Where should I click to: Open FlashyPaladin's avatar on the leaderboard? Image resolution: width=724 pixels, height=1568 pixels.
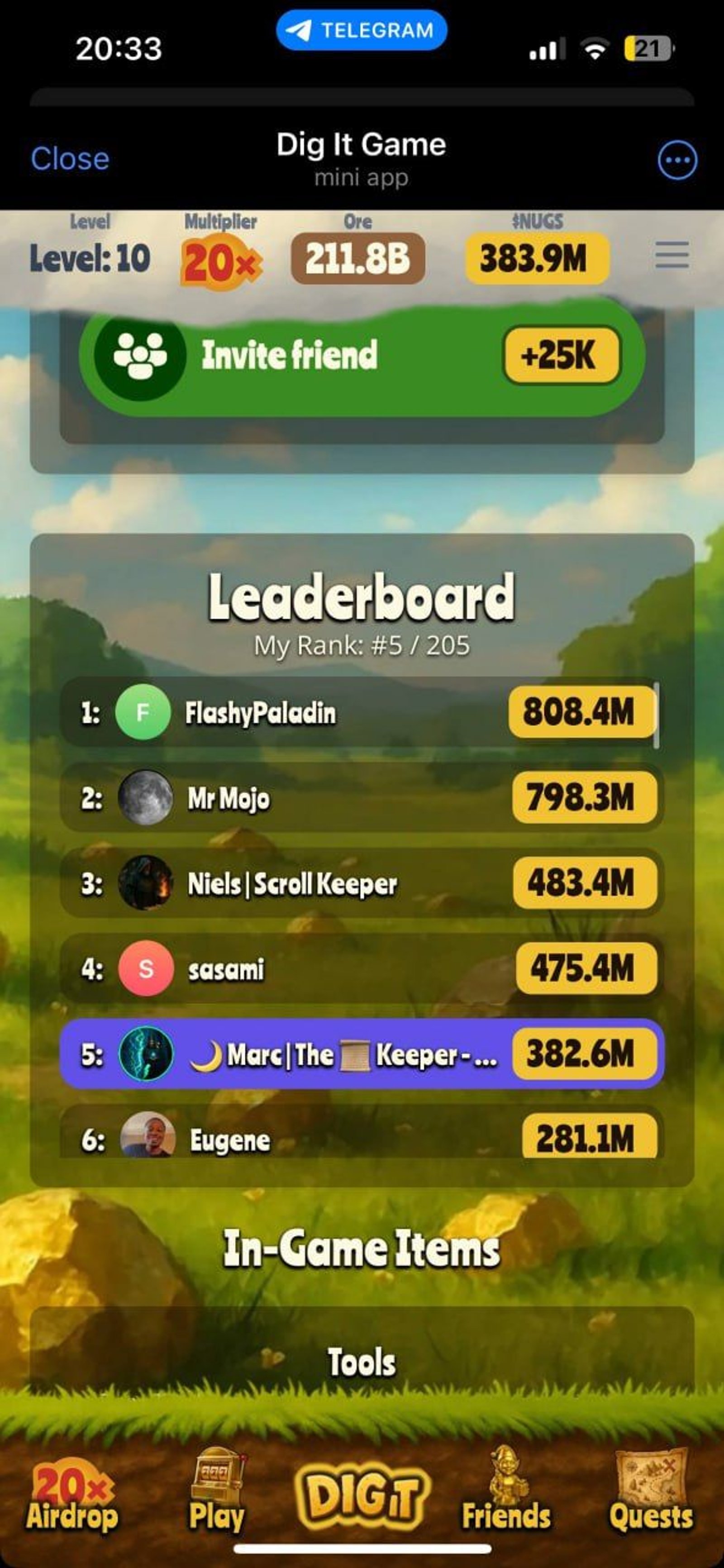pos(144,712)
